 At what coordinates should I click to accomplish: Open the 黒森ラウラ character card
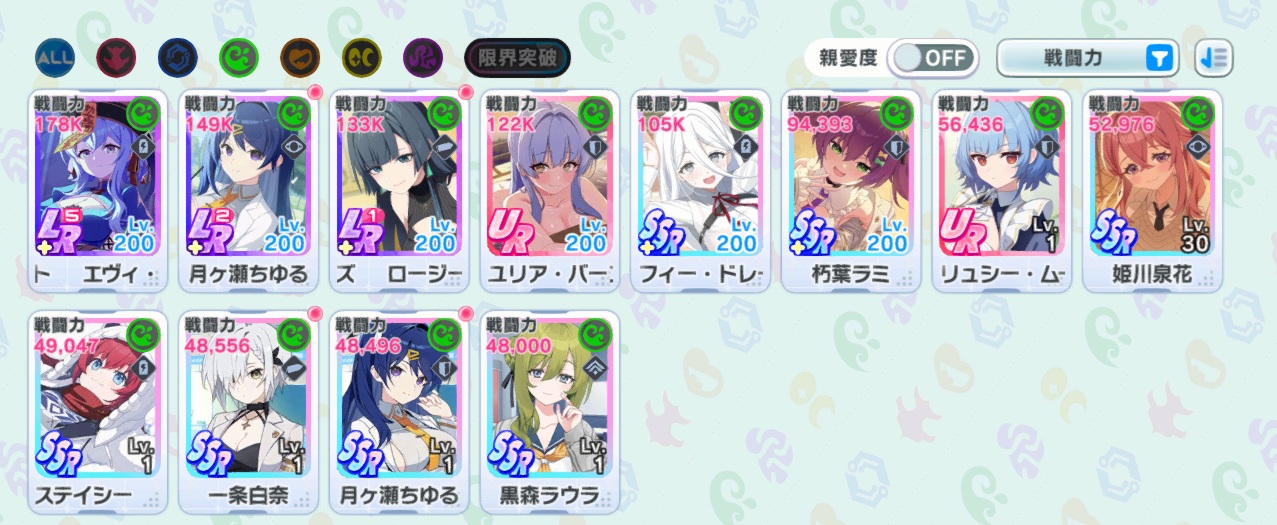(549, 405)
